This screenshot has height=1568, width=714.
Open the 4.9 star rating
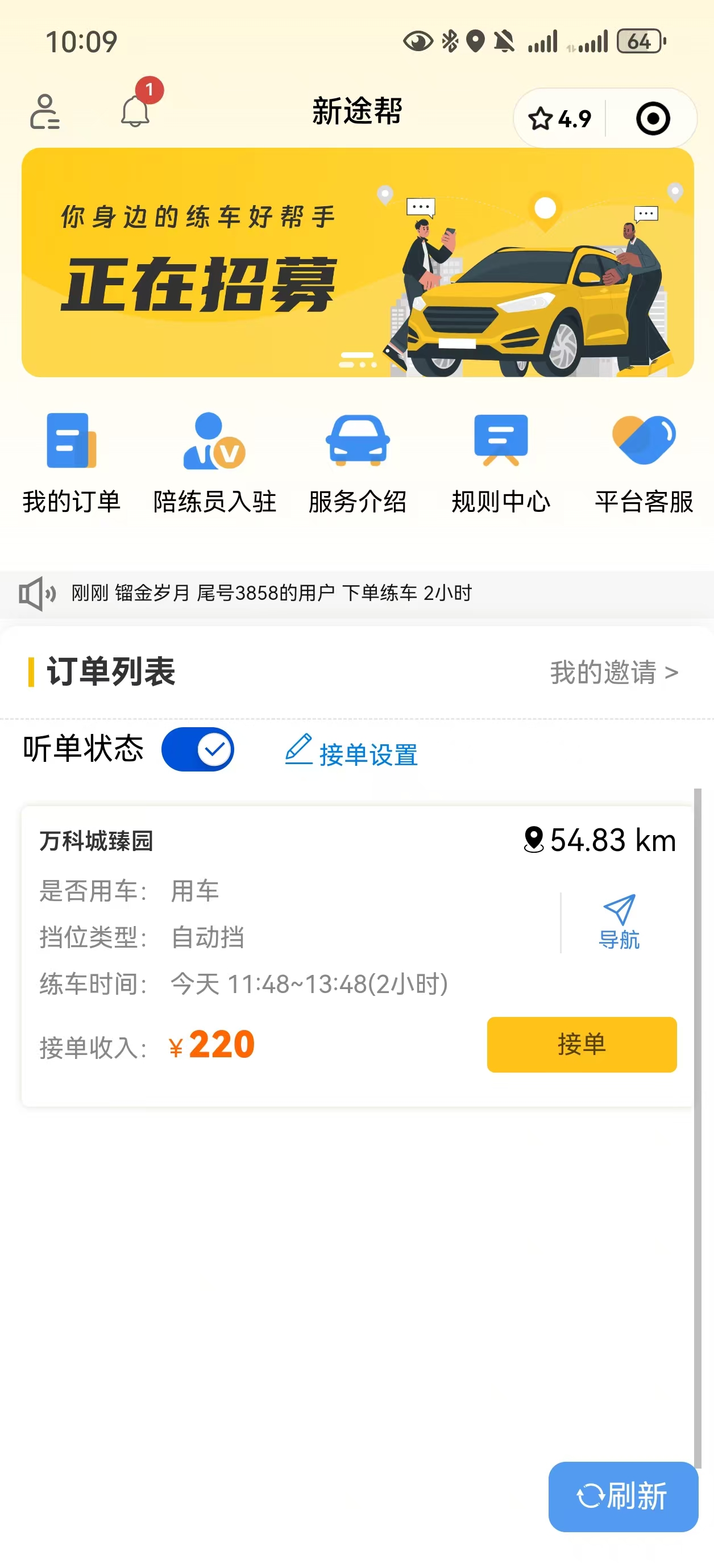(560, 119)
